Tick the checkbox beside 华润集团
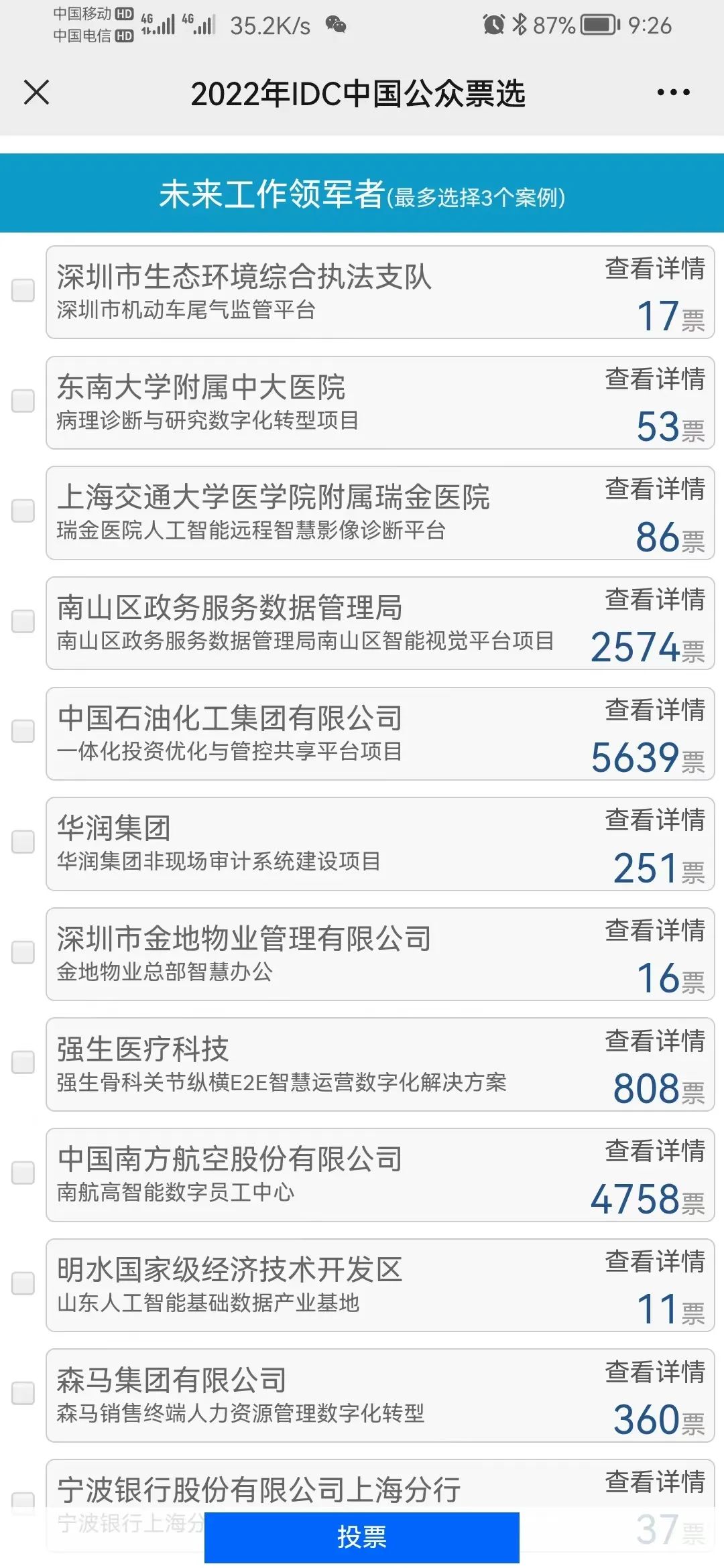Image resolution: width=724 pixels, height=1568 pixels. 23,842
